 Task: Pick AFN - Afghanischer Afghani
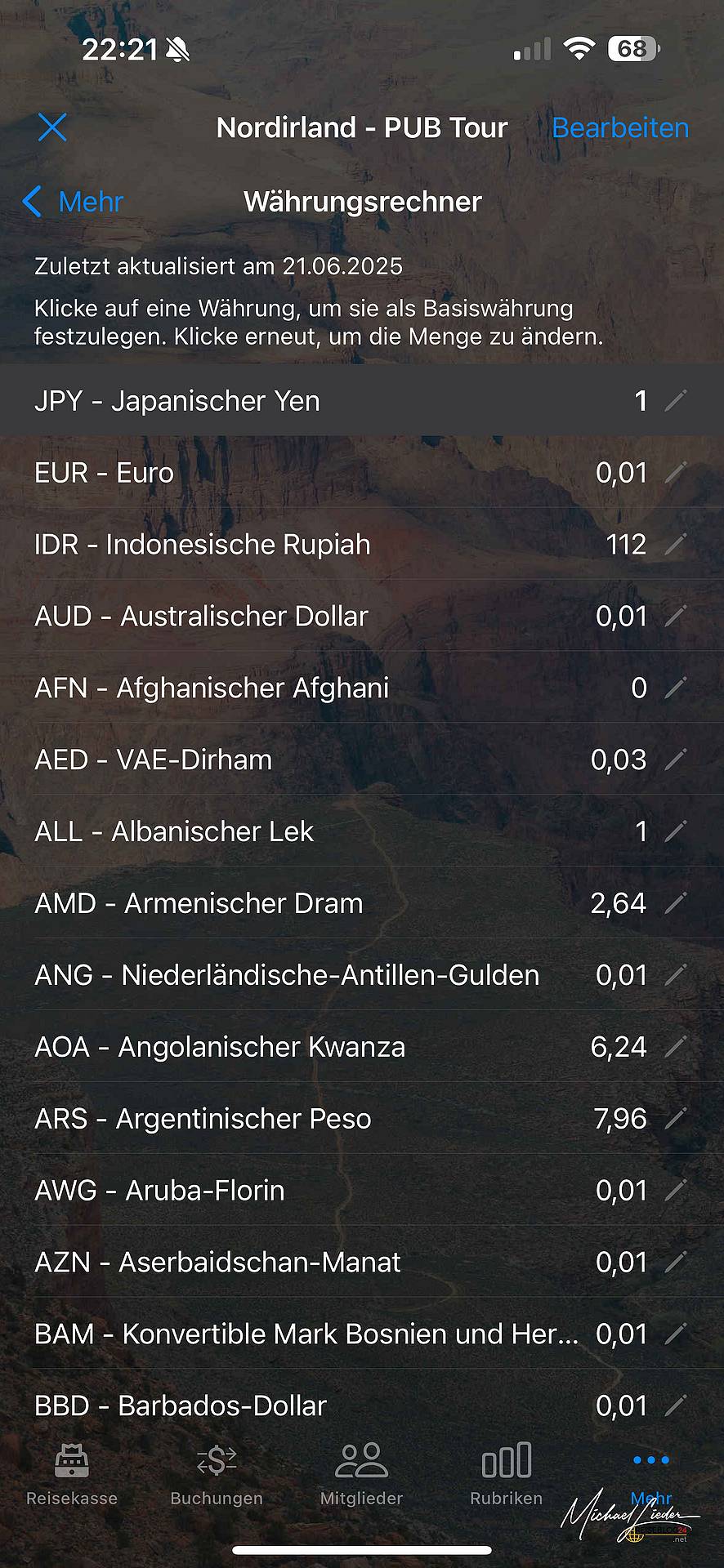coord(362,688)
